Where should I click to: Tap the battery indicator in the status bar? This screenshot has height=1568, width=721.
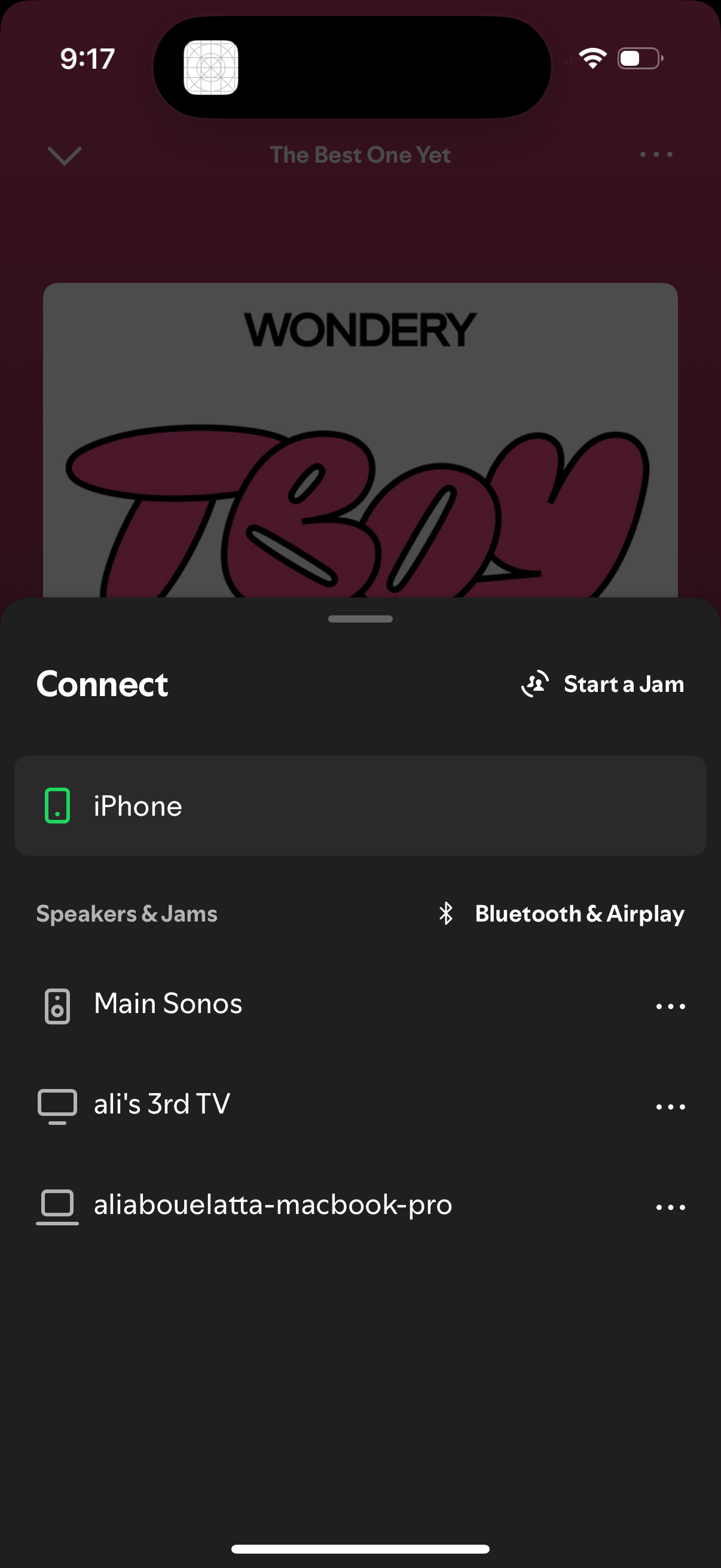pyautogui.click(x=638, y=59)
